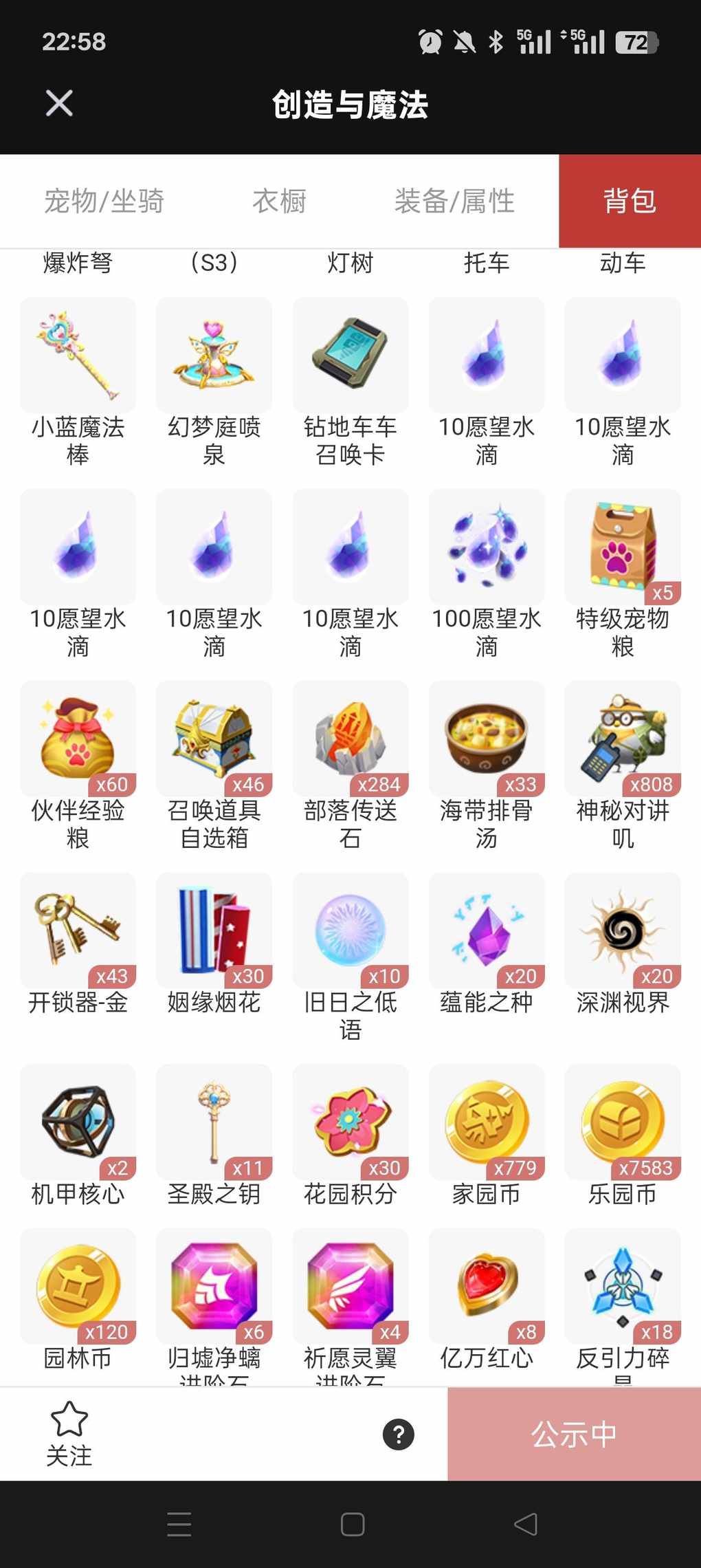The height and width of the screenshot is (1568, 701).
Task: Tap the 公示中 button
Action: pos(574,1435)
